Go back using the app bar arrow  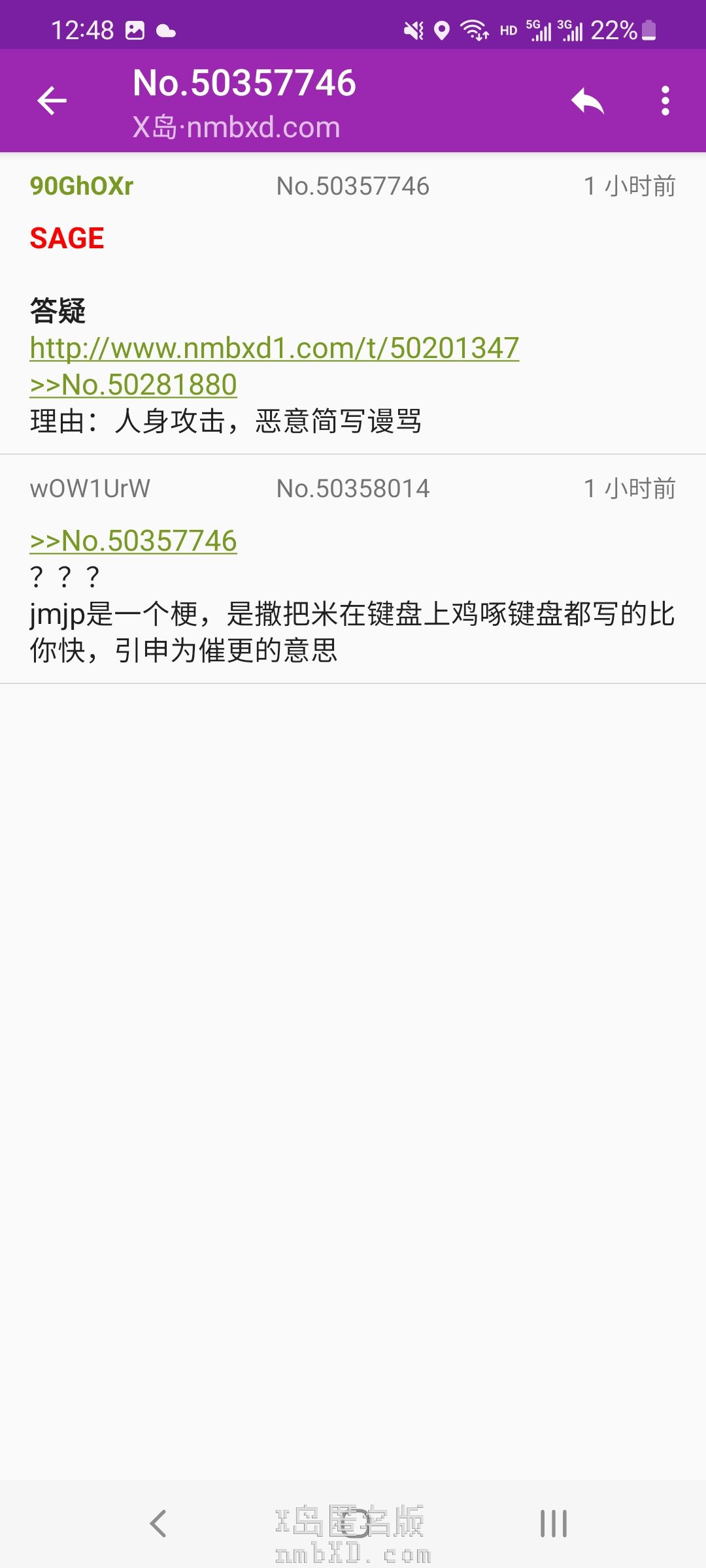[52, 101]
